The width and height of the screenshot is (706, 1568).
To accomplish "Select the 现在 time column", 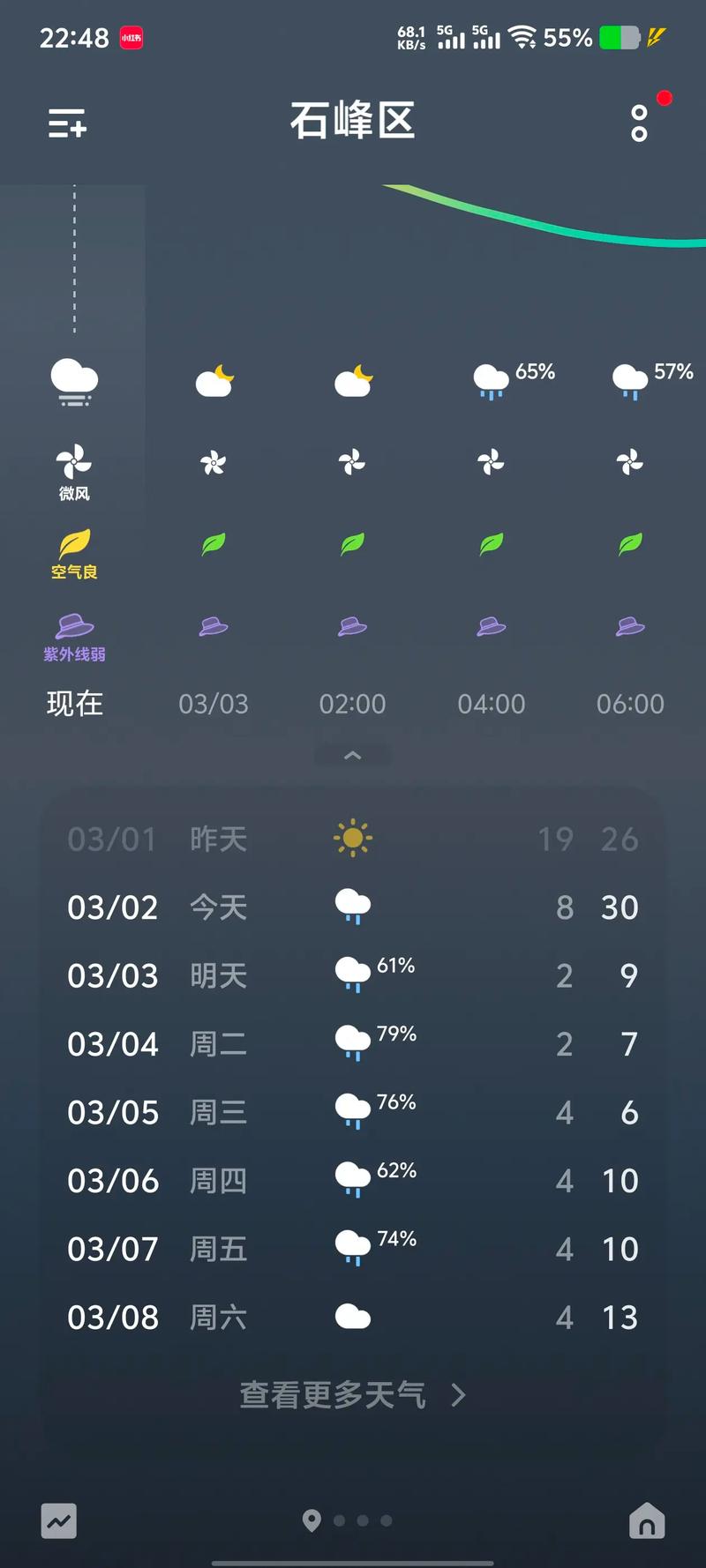I will (x=74, y=704).
